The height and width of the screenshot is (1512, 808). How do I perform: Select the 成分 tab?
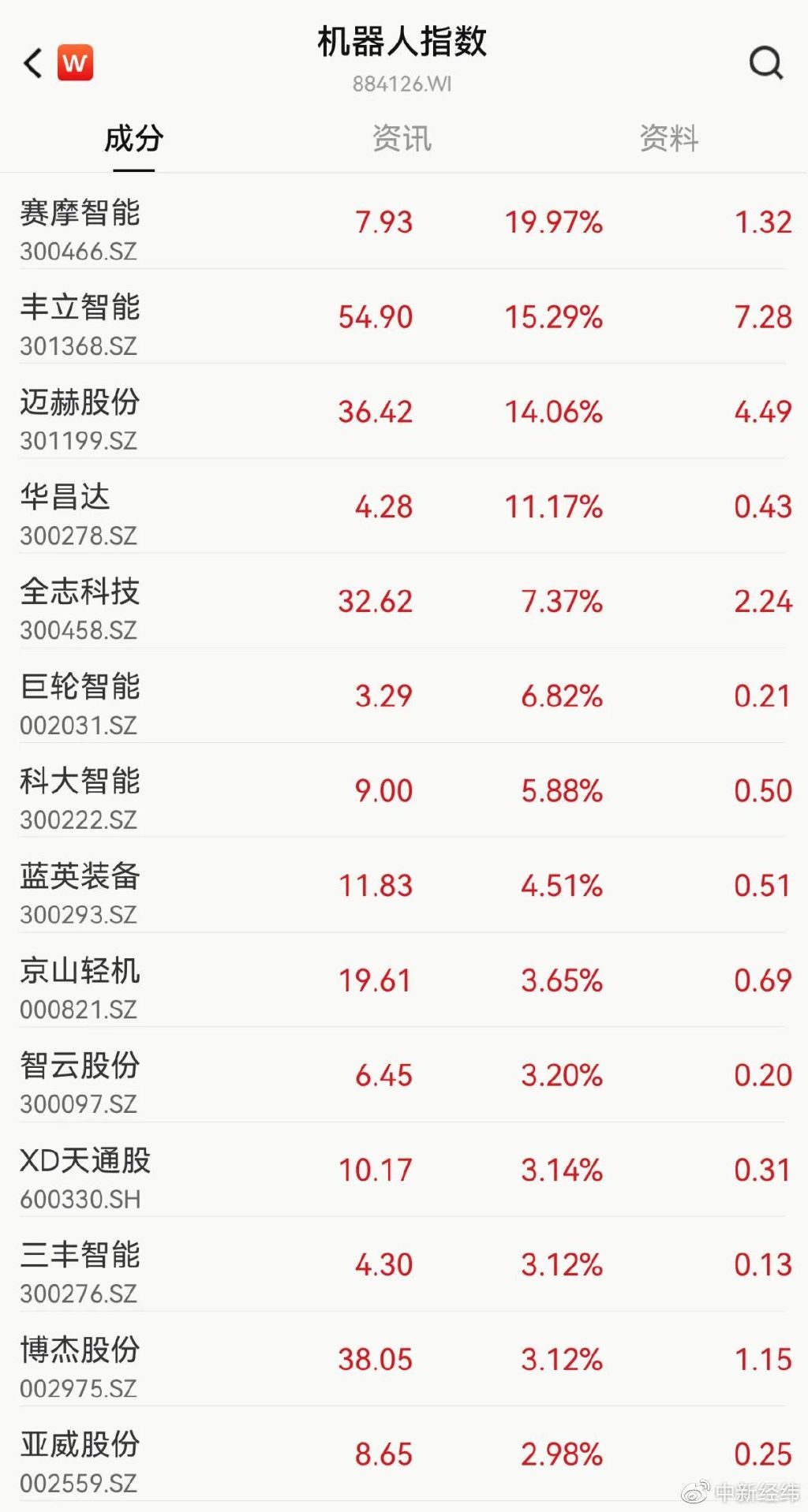(x=134, y=139)
